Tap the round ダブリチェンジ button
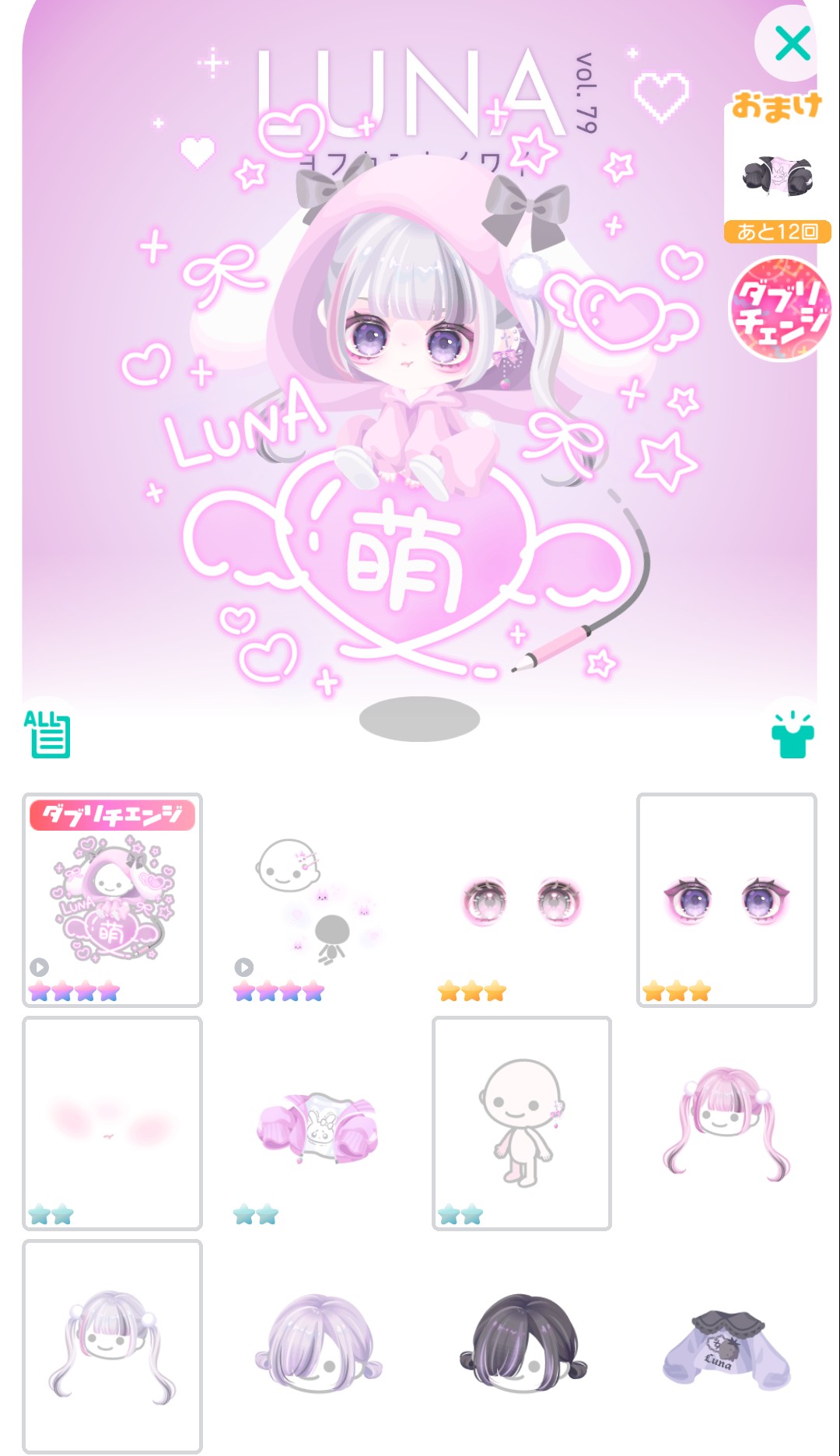This screenshot has width=840, height=1456. 780,309
